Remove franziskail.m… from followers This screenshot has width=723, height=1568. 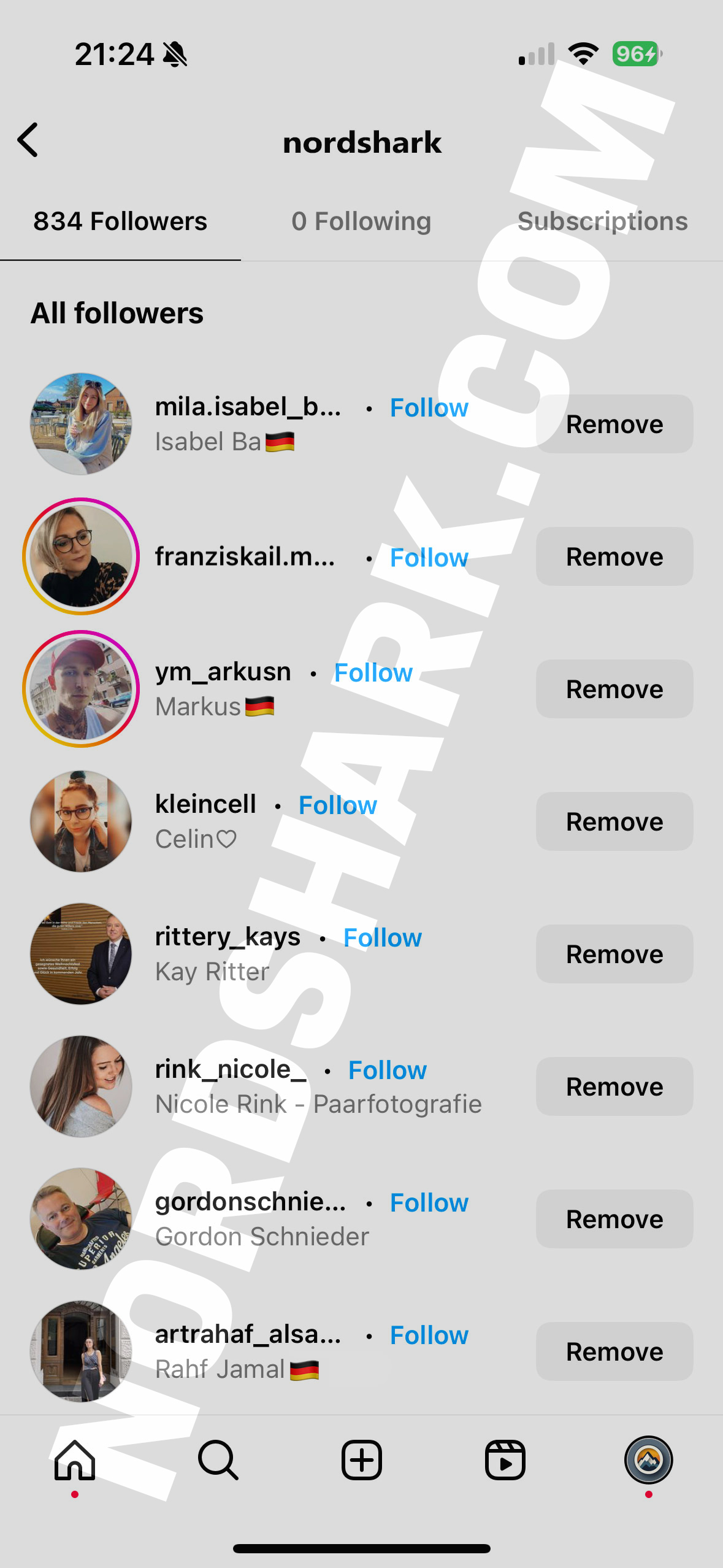click(x=614, y=557)
